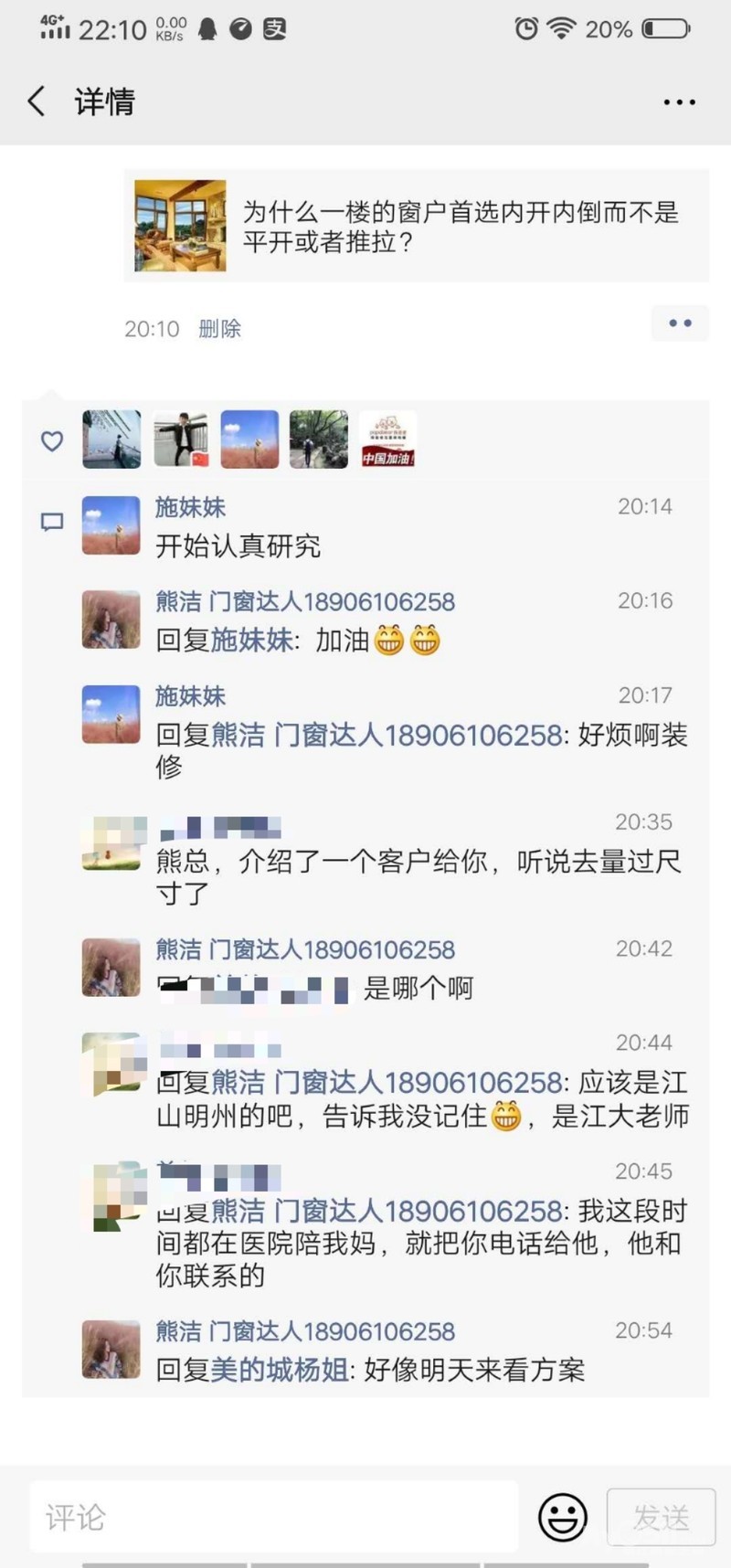Open the emoji picker beside the comment box

(x=562, y=1517)
